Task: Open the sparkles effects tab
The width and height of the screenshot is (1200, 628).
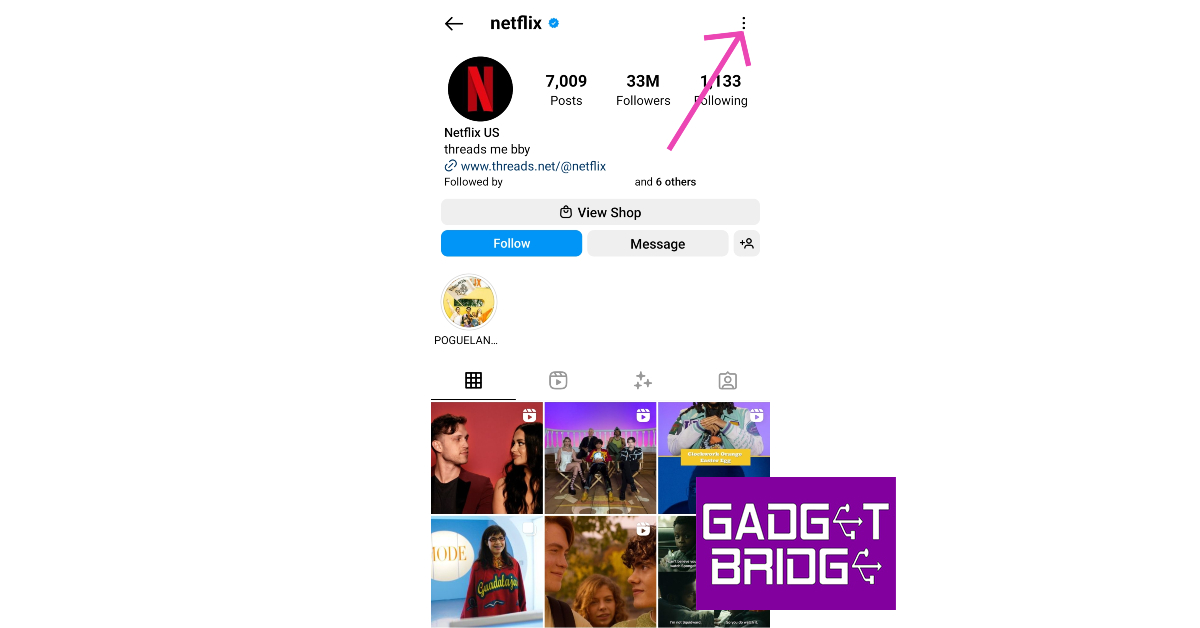Action: pos(643,380)
